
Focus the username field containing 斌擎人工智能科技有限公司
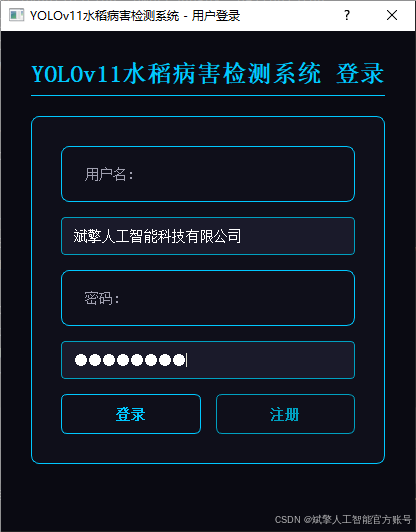[208, 236]
